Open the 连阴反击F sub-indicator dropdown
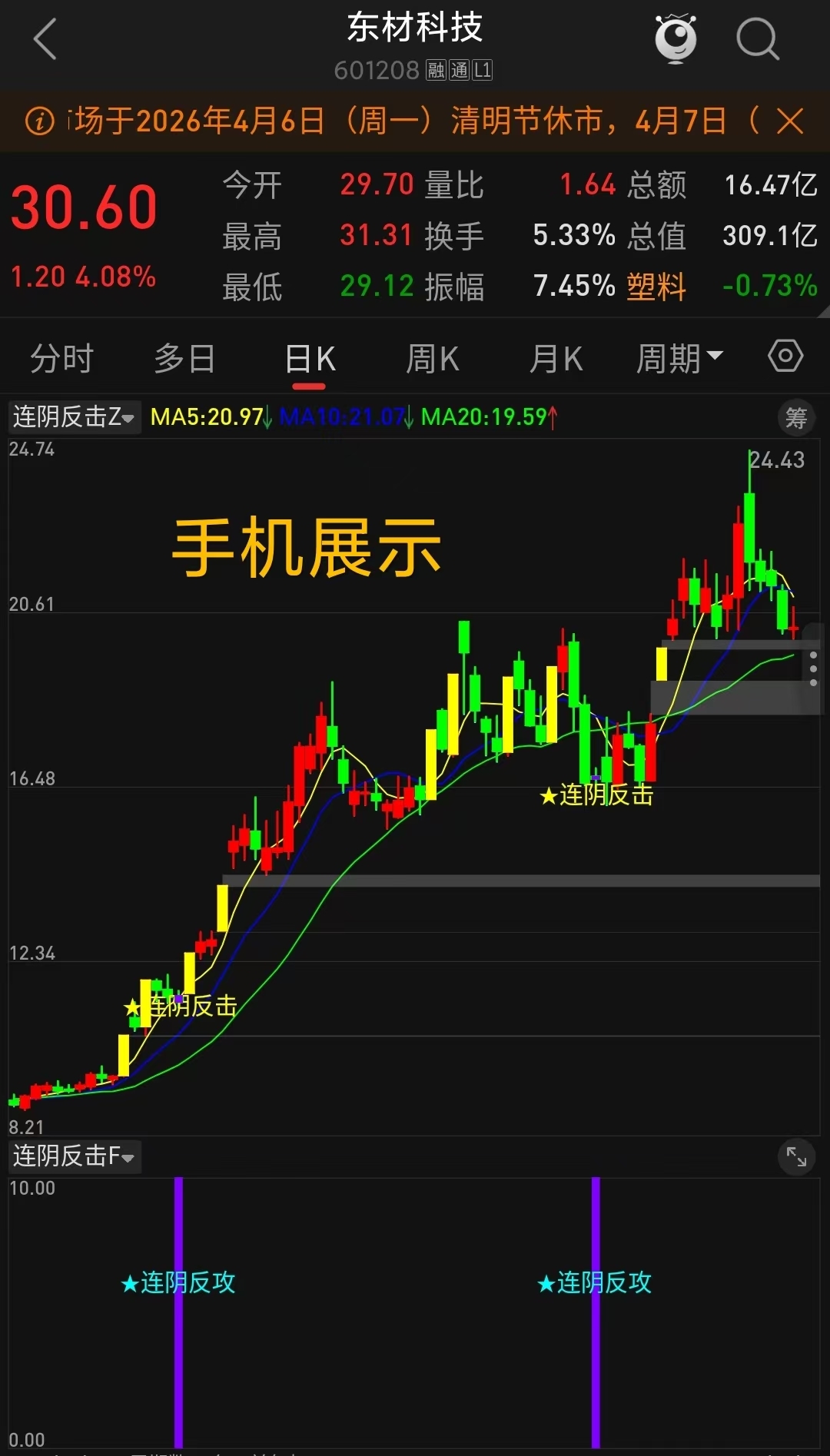 click(74, 1156)
